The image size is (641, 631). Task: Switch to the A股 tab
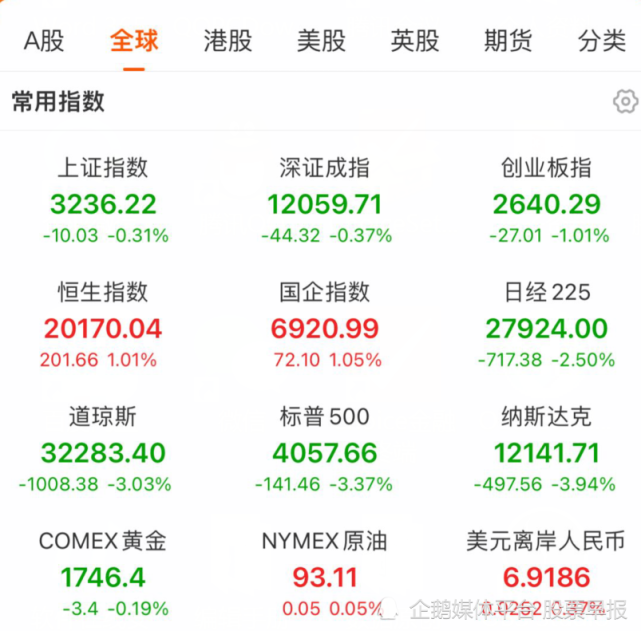click(44, 41)
